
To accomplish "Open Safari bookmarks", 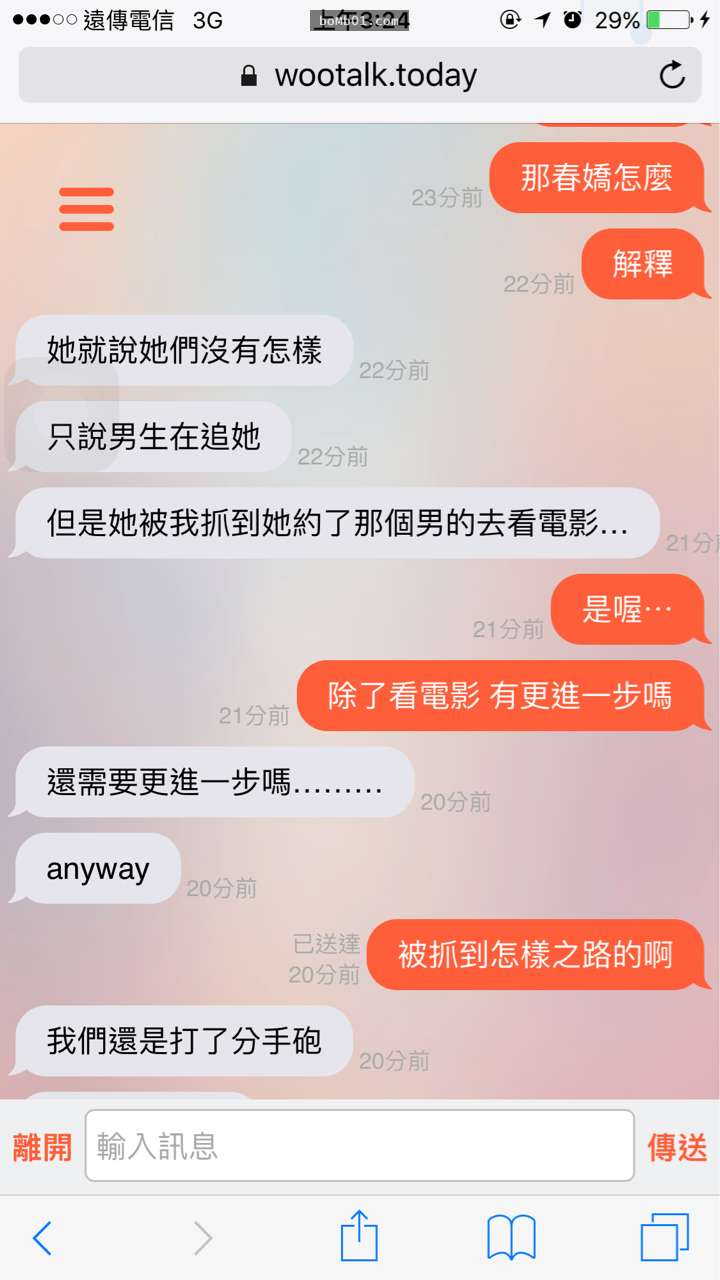I will pyautogui.click(x=511, y=1238).
